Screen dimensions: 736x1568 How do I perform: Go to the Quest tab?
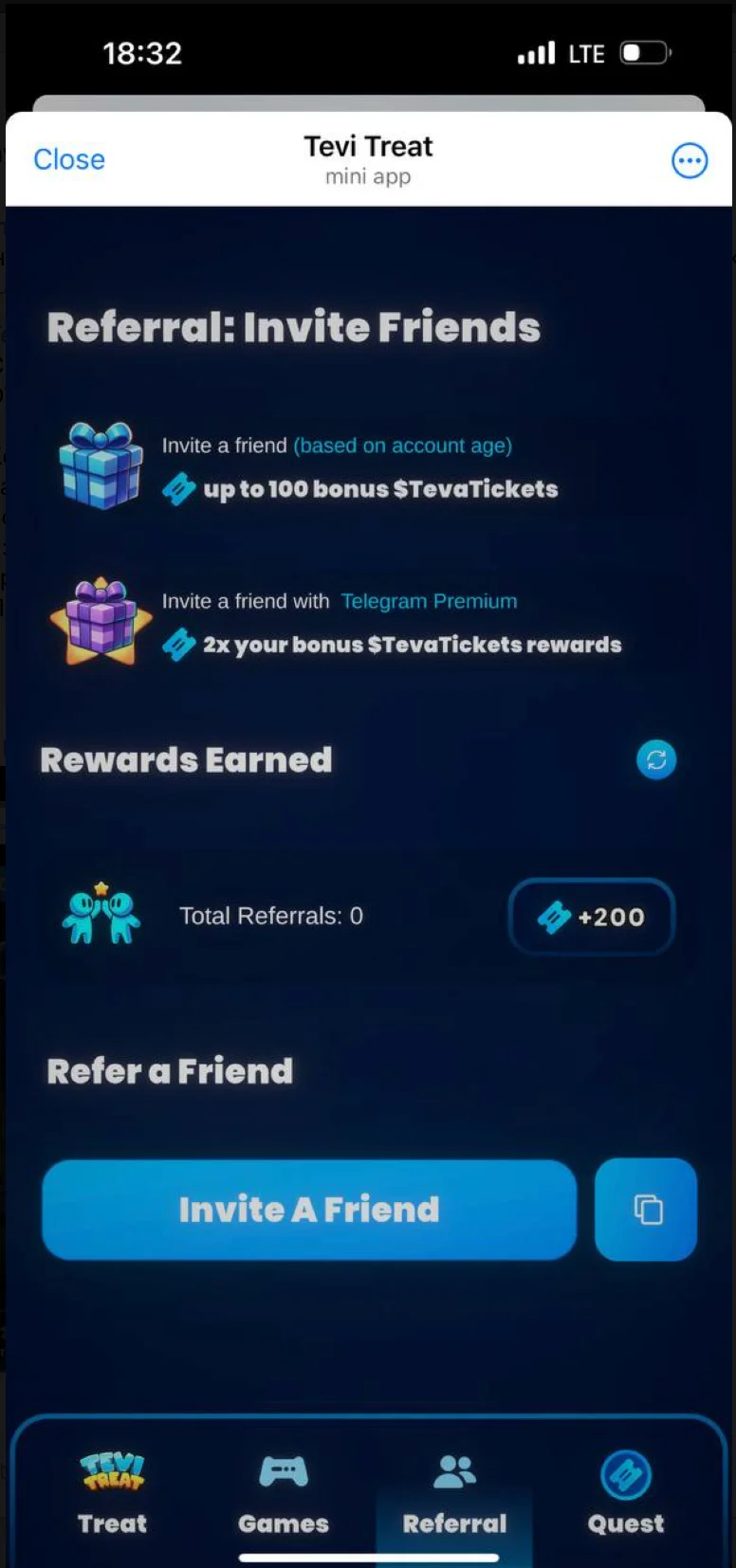(x=626, y=1494)
